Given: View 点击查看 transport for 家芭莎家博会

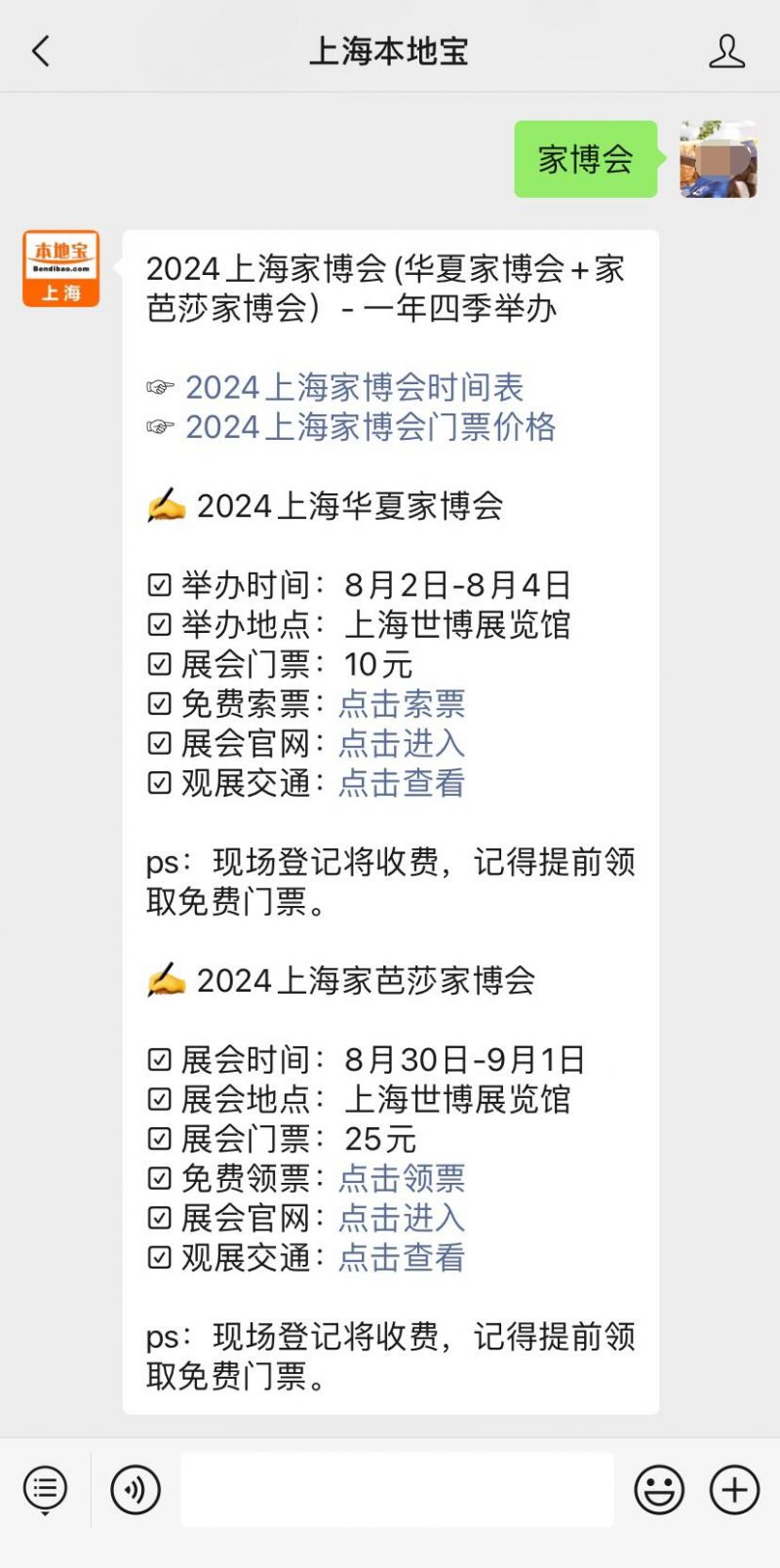Looking at the screenshot, I should 402,1258.
